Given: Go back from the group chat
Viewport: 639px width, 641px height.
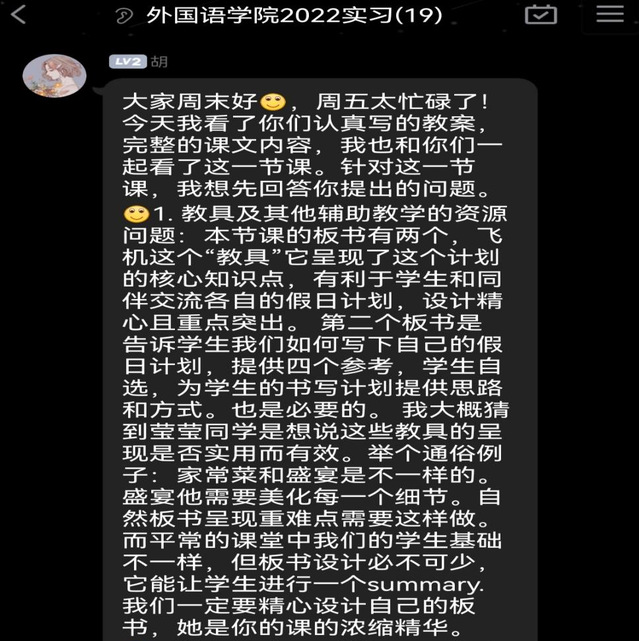Looking at the screenshot, I should pyautogui.click(x=18, y=15).
